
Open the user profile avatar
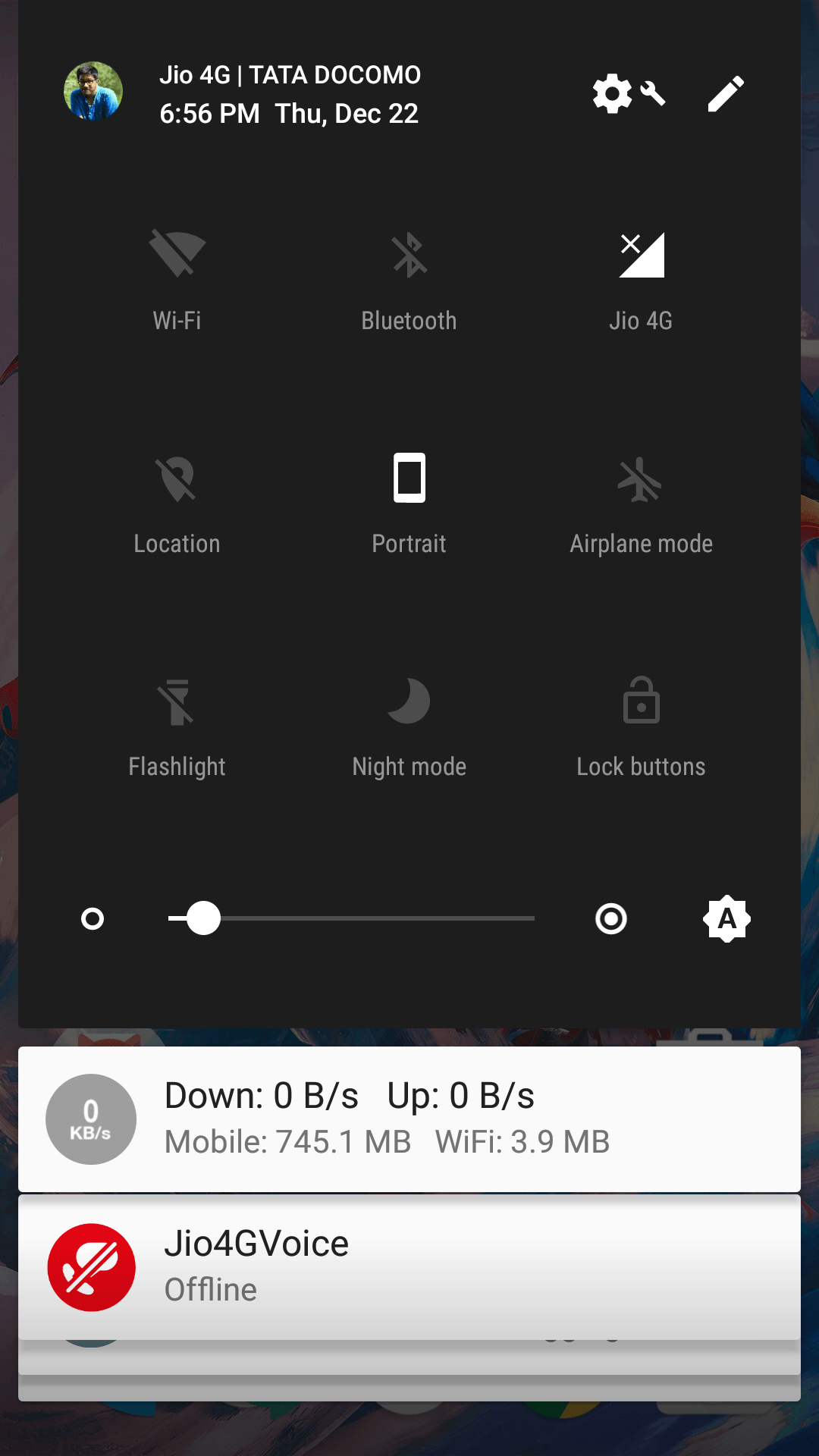point(93,92)
